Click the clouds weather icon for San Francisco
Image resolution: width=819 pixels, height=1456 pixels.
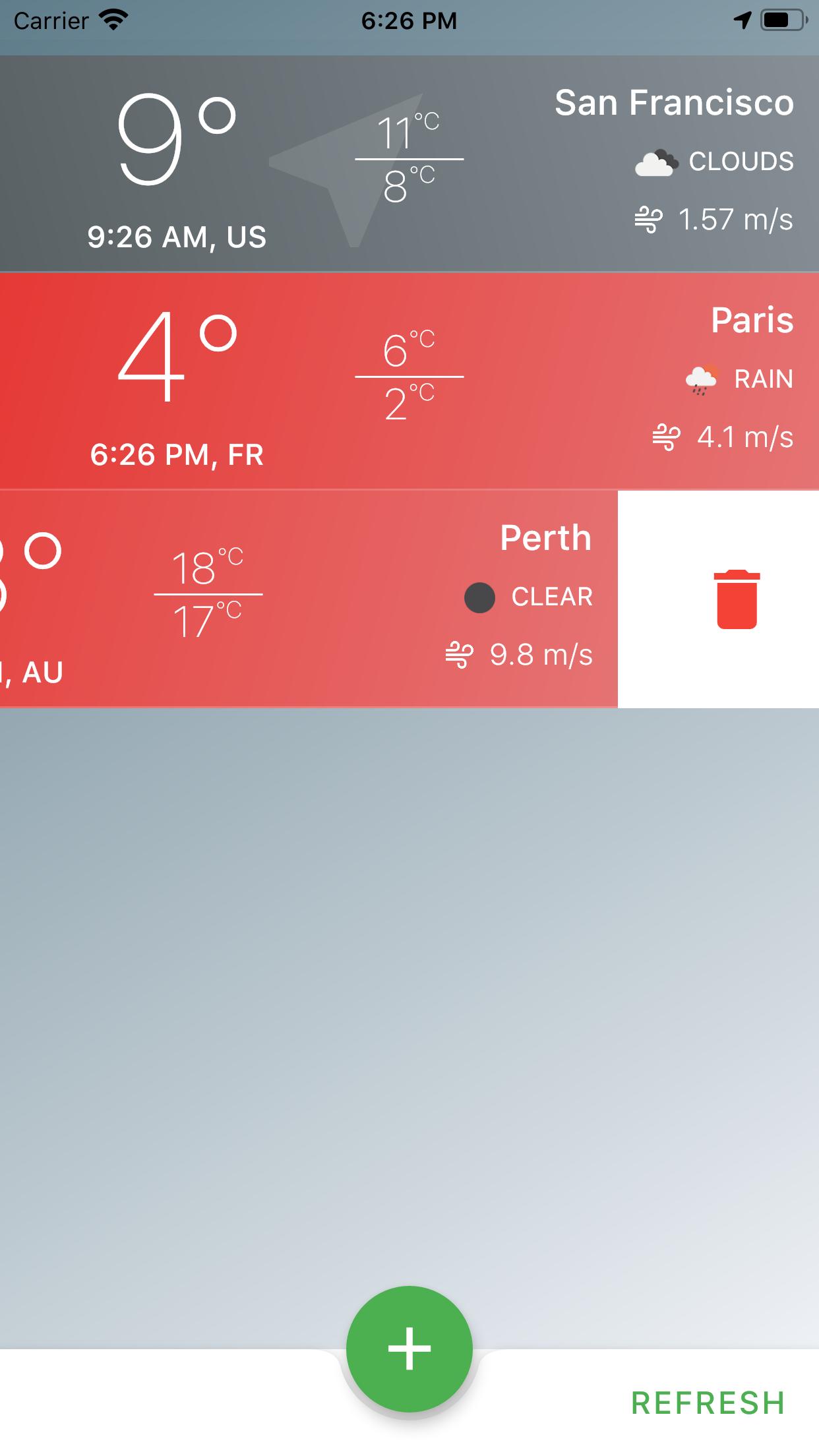tap(657, 163)
